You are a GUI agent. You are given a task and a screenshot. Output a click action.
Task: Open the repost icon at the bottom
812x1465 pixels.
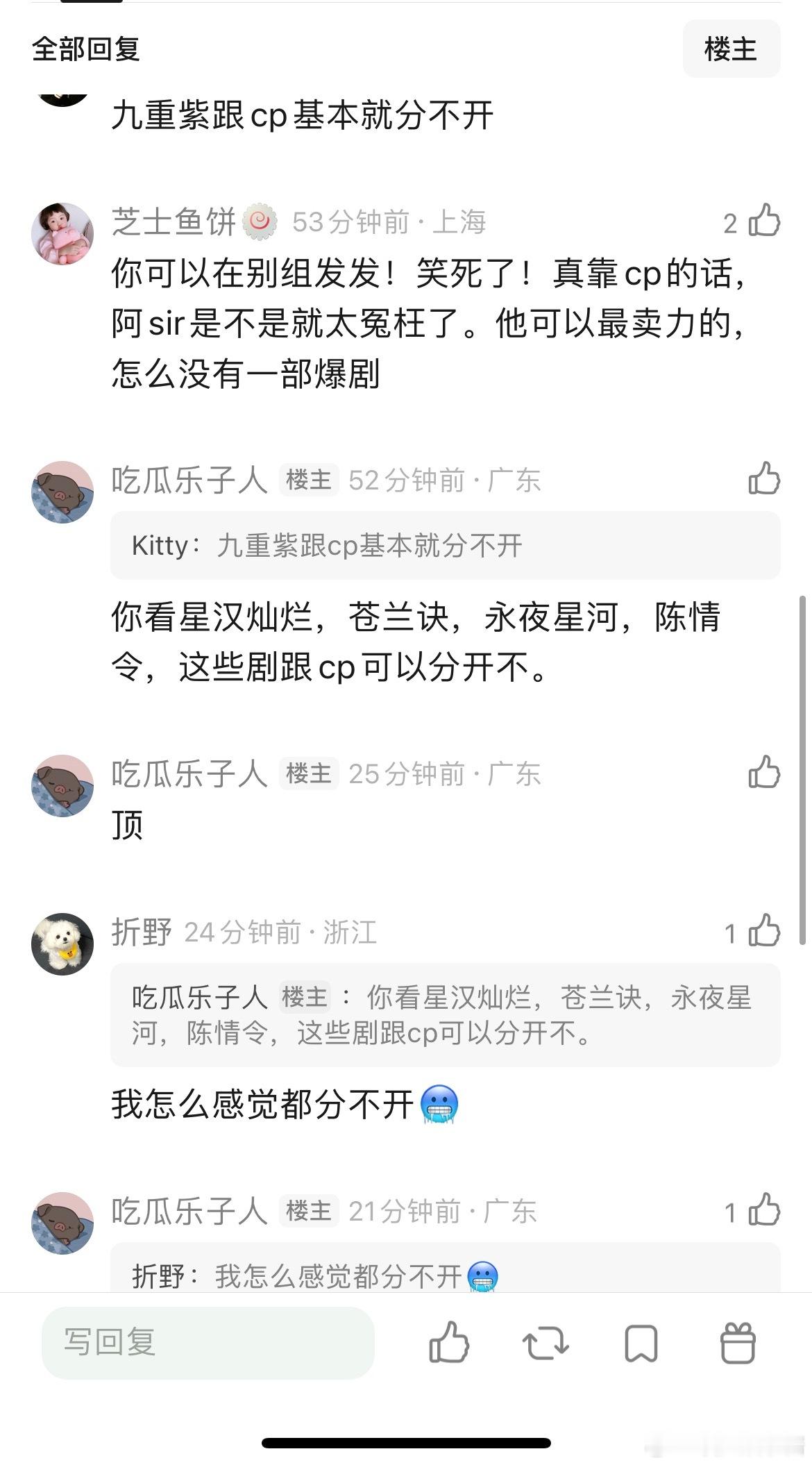pyautogui.click(x=545, y=1343)
